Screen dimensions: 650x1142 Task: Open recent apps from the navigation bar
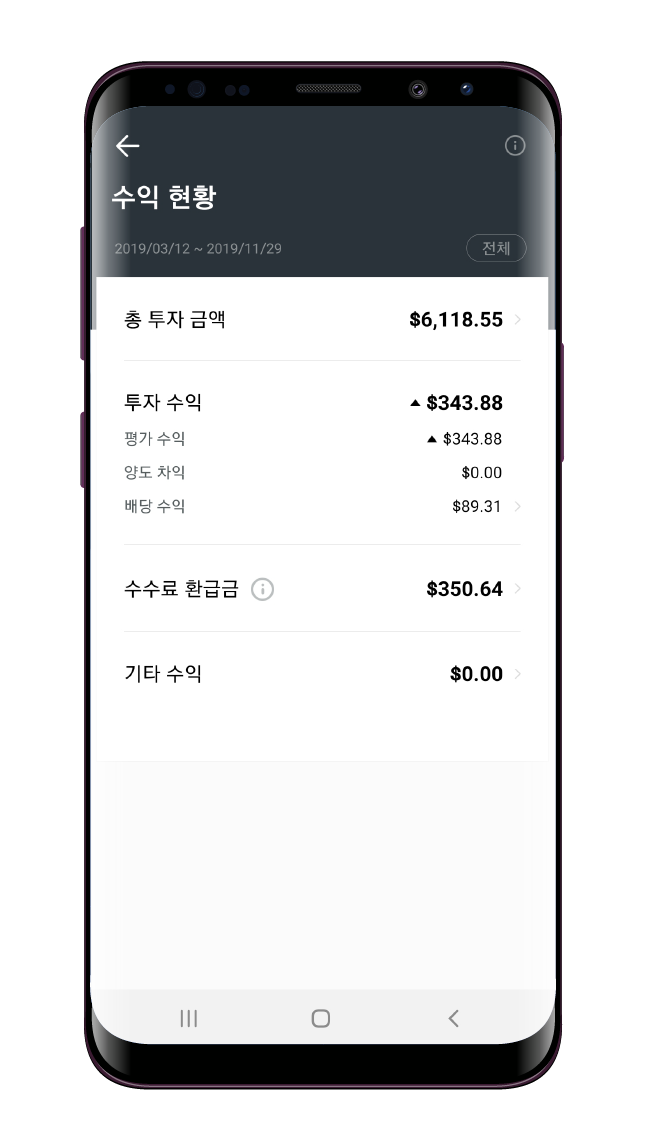pos(188,1018)
